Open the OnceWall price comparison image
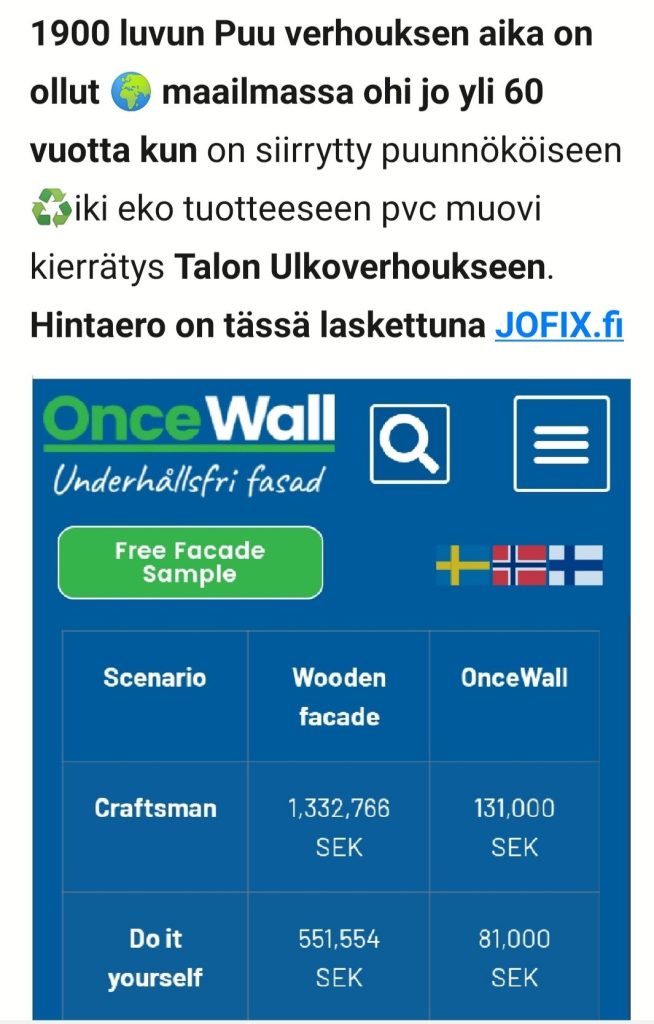The image size is (654, 1024). pos(331,698)
